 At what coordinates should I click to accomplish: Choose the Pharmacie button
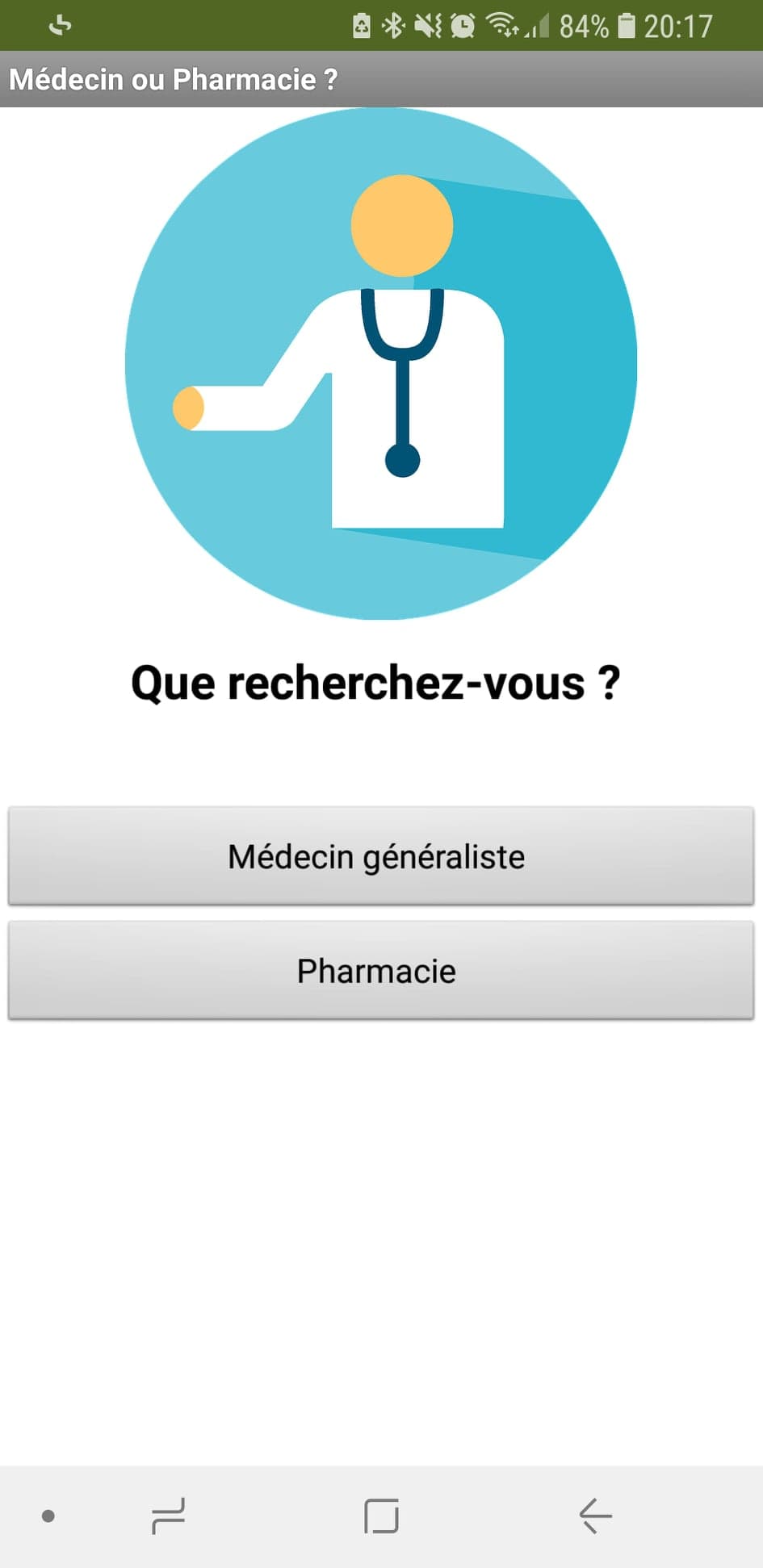point(381,970)
